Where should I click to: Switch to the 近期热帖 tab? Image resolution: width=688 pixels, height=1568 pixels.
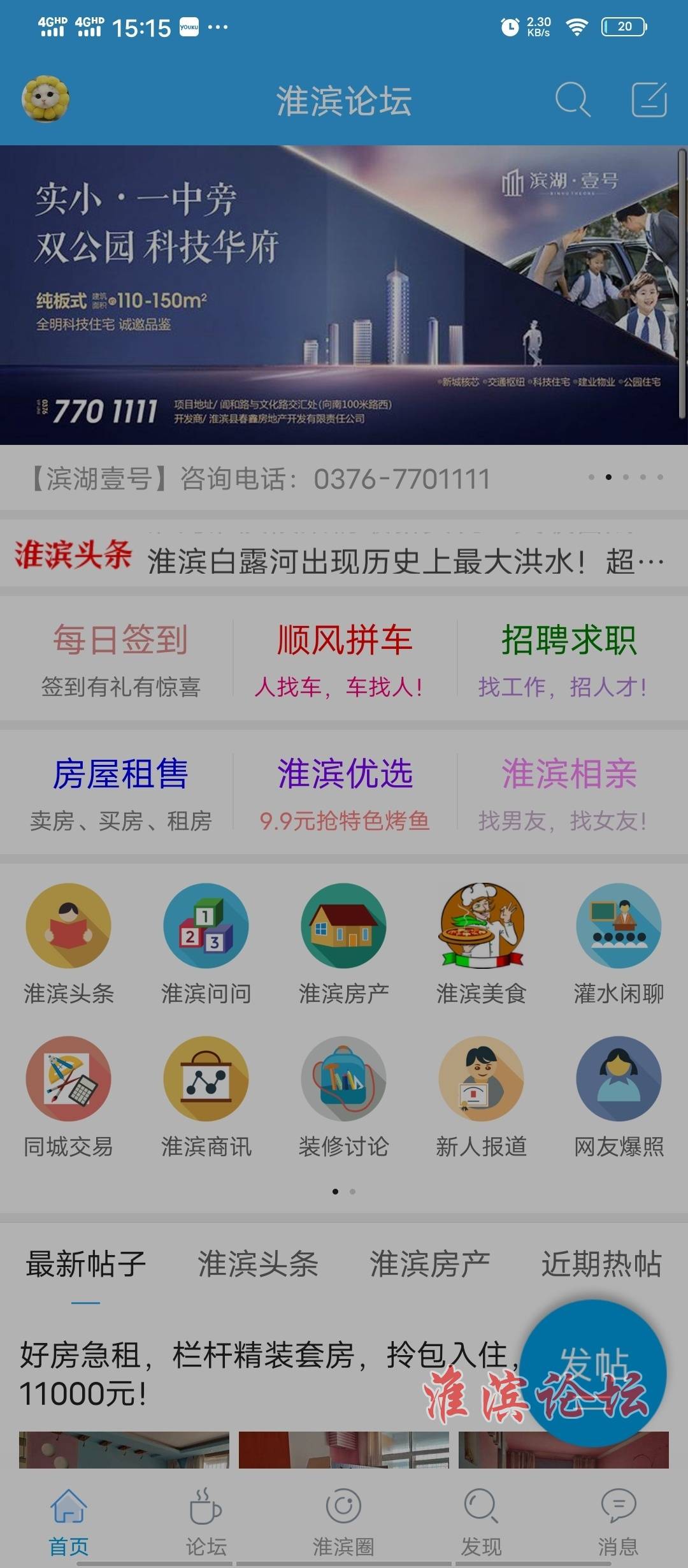tap(601, 1263)
